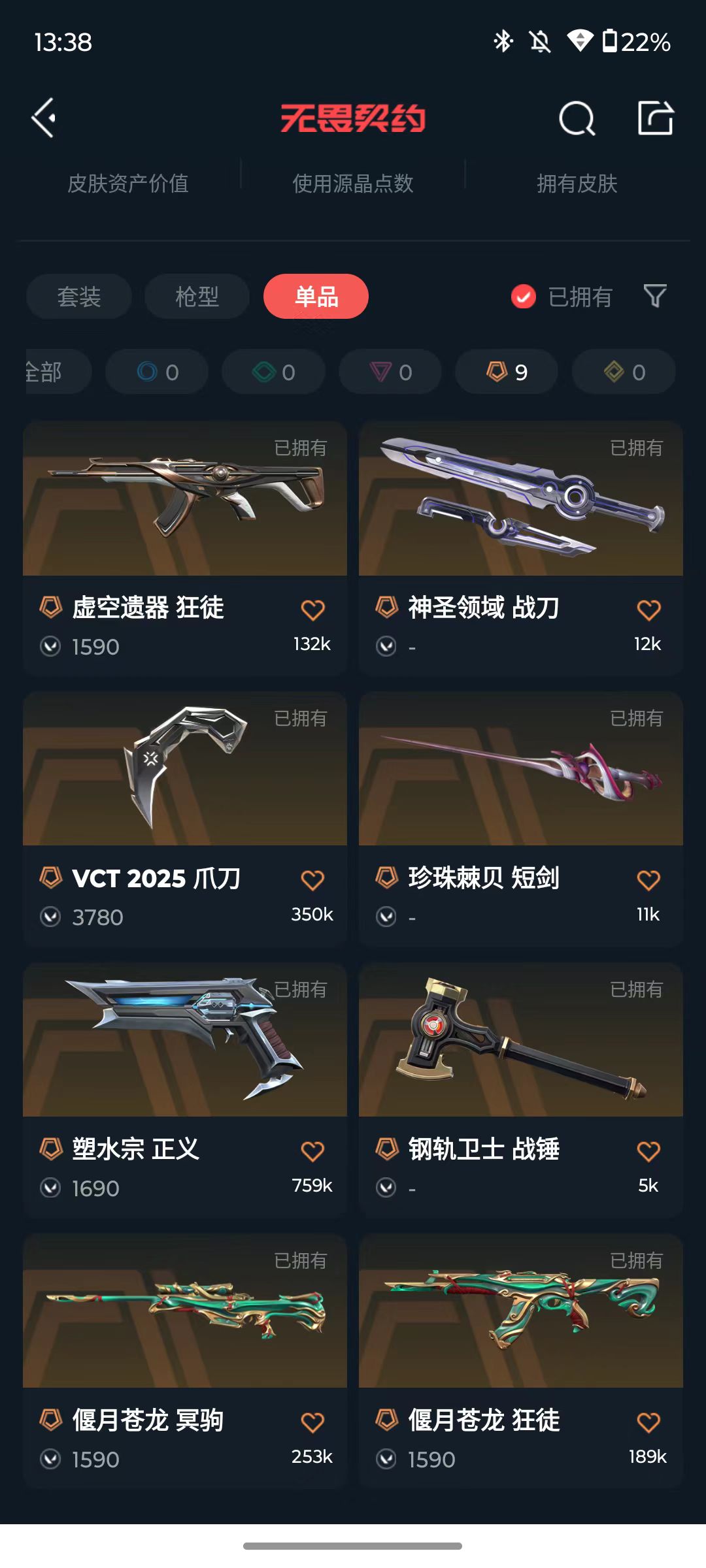Go back using the top-left arrow

coord(44,118)
